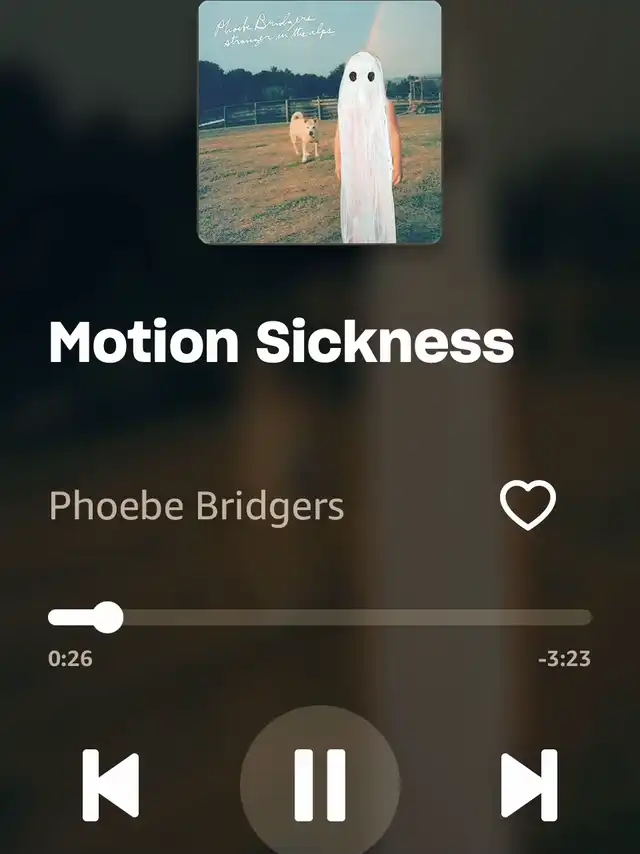Go back to the previous track
The image size is (640, 854).
click(110, 784)
